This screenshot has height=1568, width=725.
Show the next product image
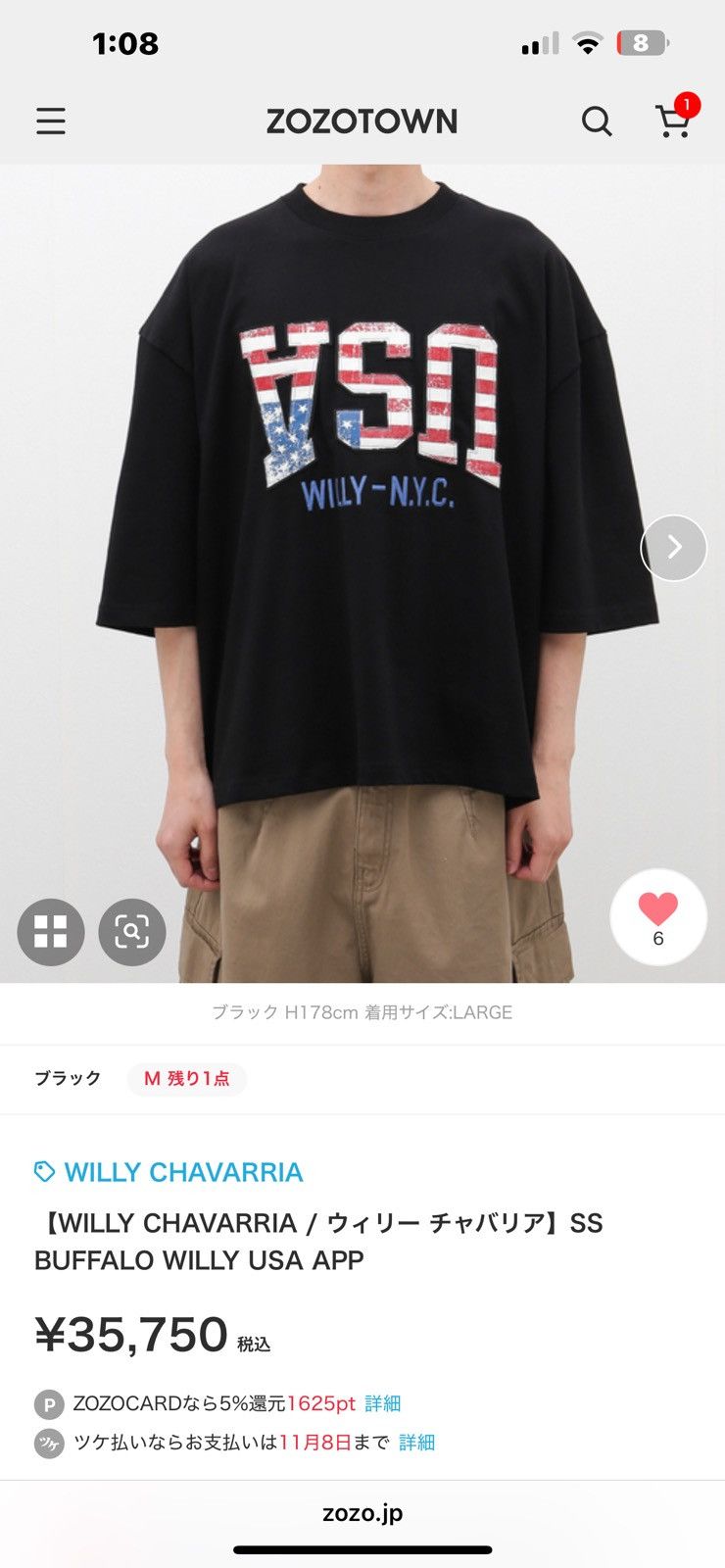tap(674, 547)
